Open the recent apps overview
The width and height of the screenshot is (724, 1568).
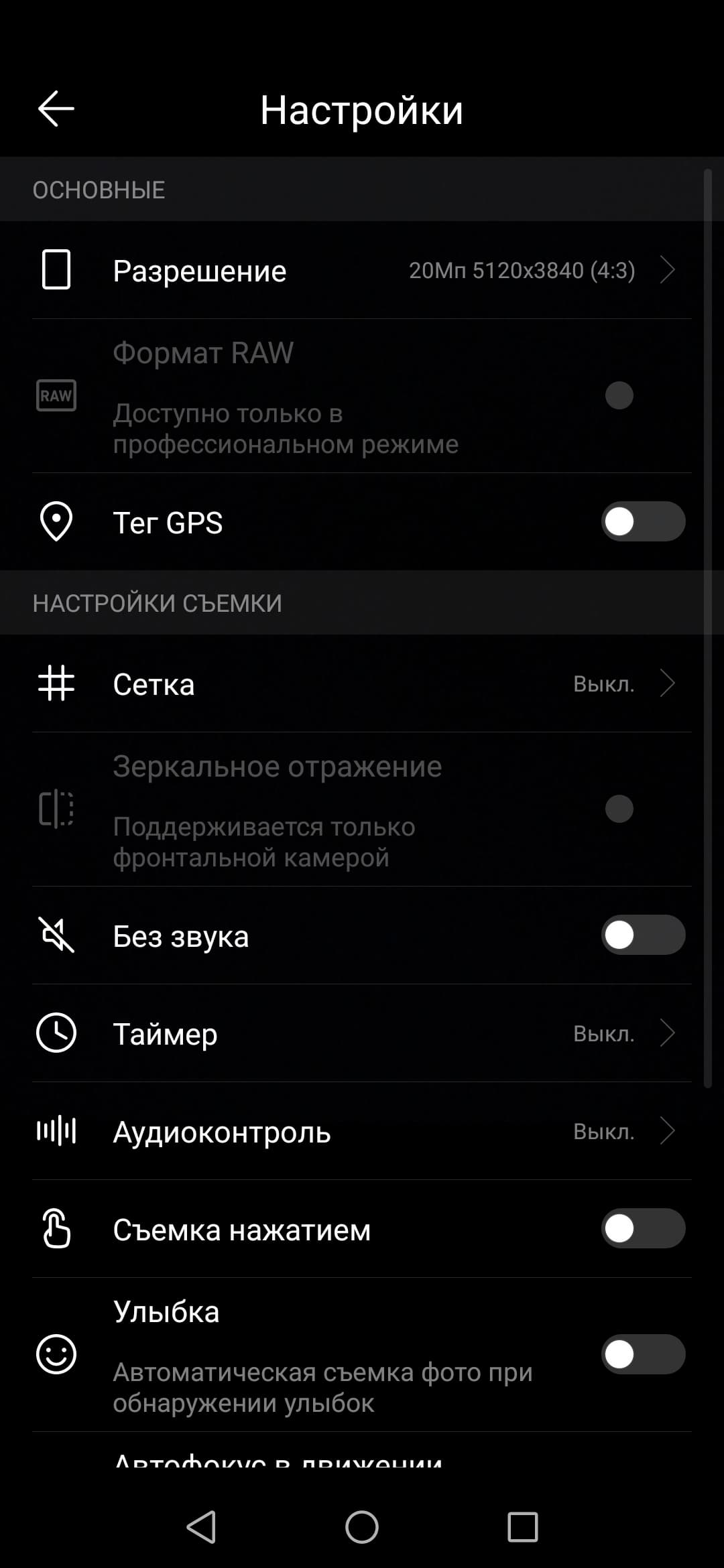click(x=522, y=1527)
